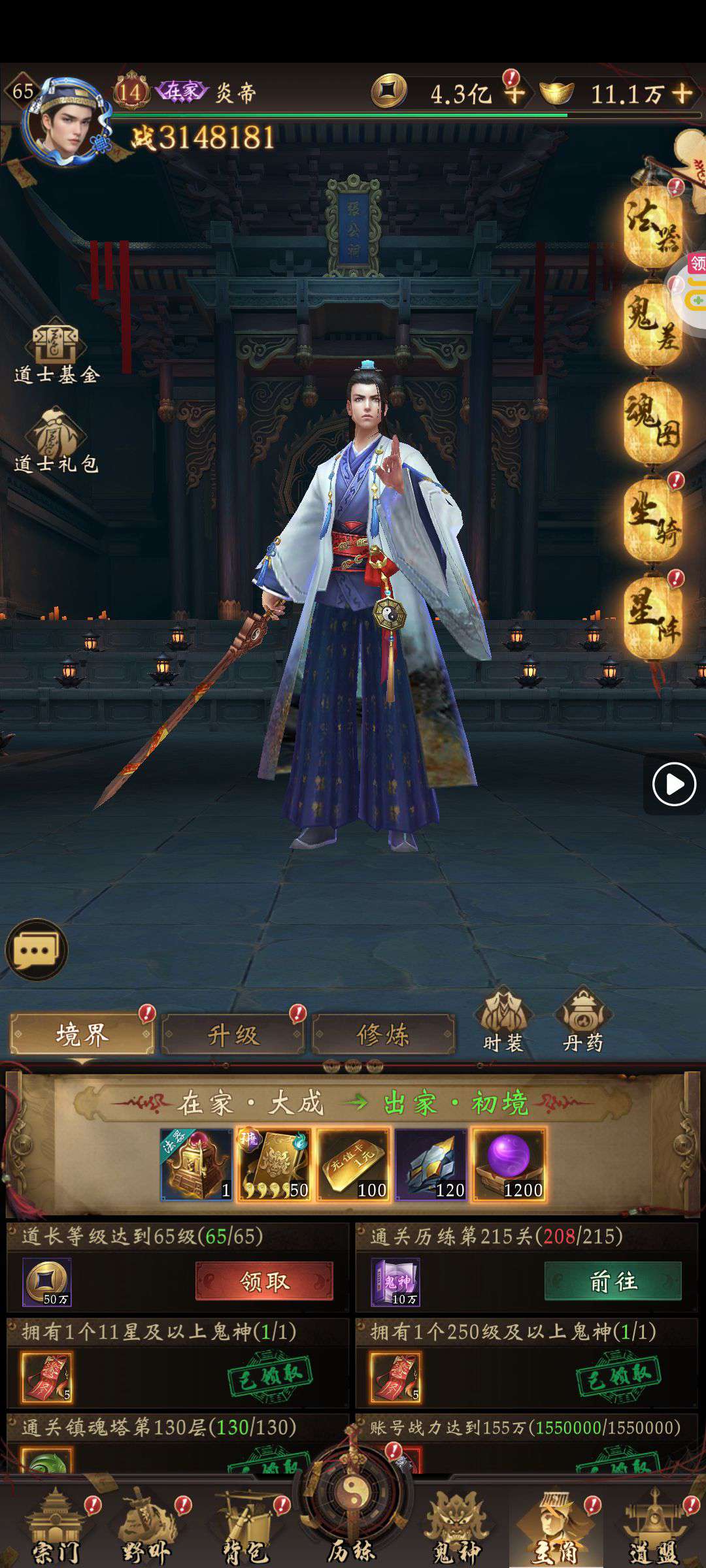This screenshot has width=706, height=1568.
Task: Add more coins via plus icon beside 4.3亿
Action: [x=514, y=93]
